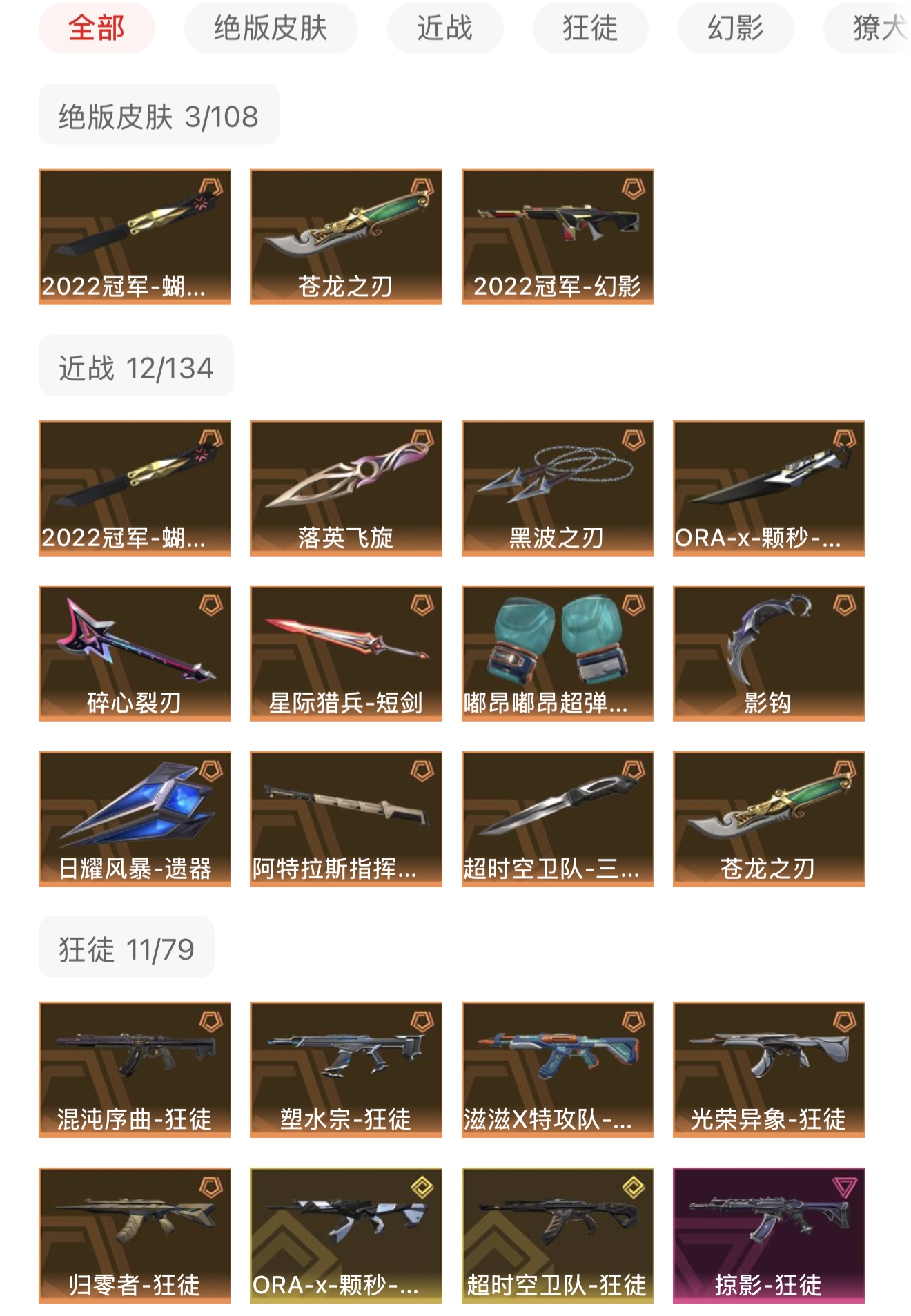Open the 光荣异象-狂徒 skin card
The height and width of the screenshot is (1316, 911).
click(768, 1070)
